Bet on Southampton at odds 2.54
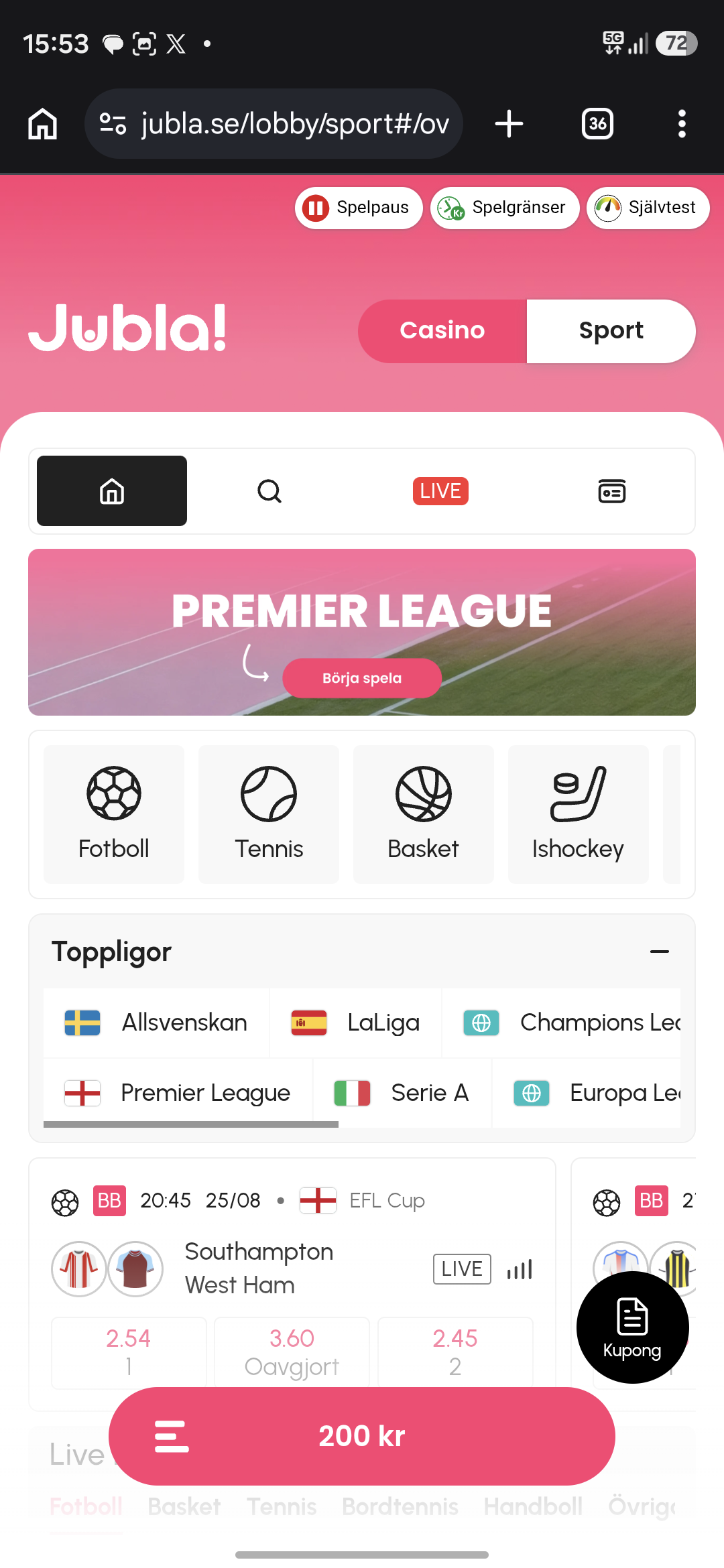Viewport: 724px width, 1568px height. point(129,1352)
